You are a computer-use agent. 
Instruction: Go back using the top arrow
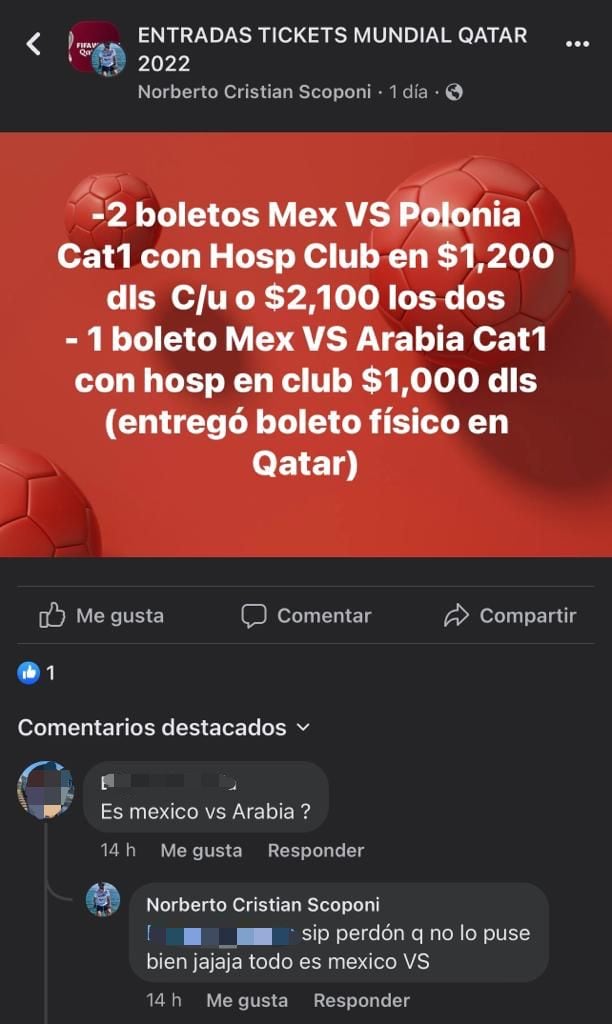point(34,45)
